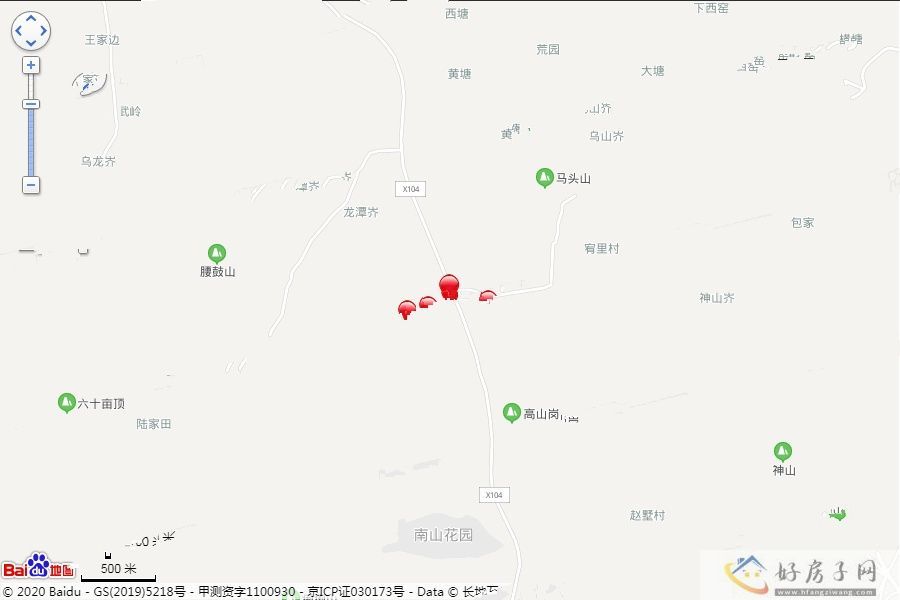Zoom in with the plus button
This screenshot has width=900, height=600.
[31, 65]
